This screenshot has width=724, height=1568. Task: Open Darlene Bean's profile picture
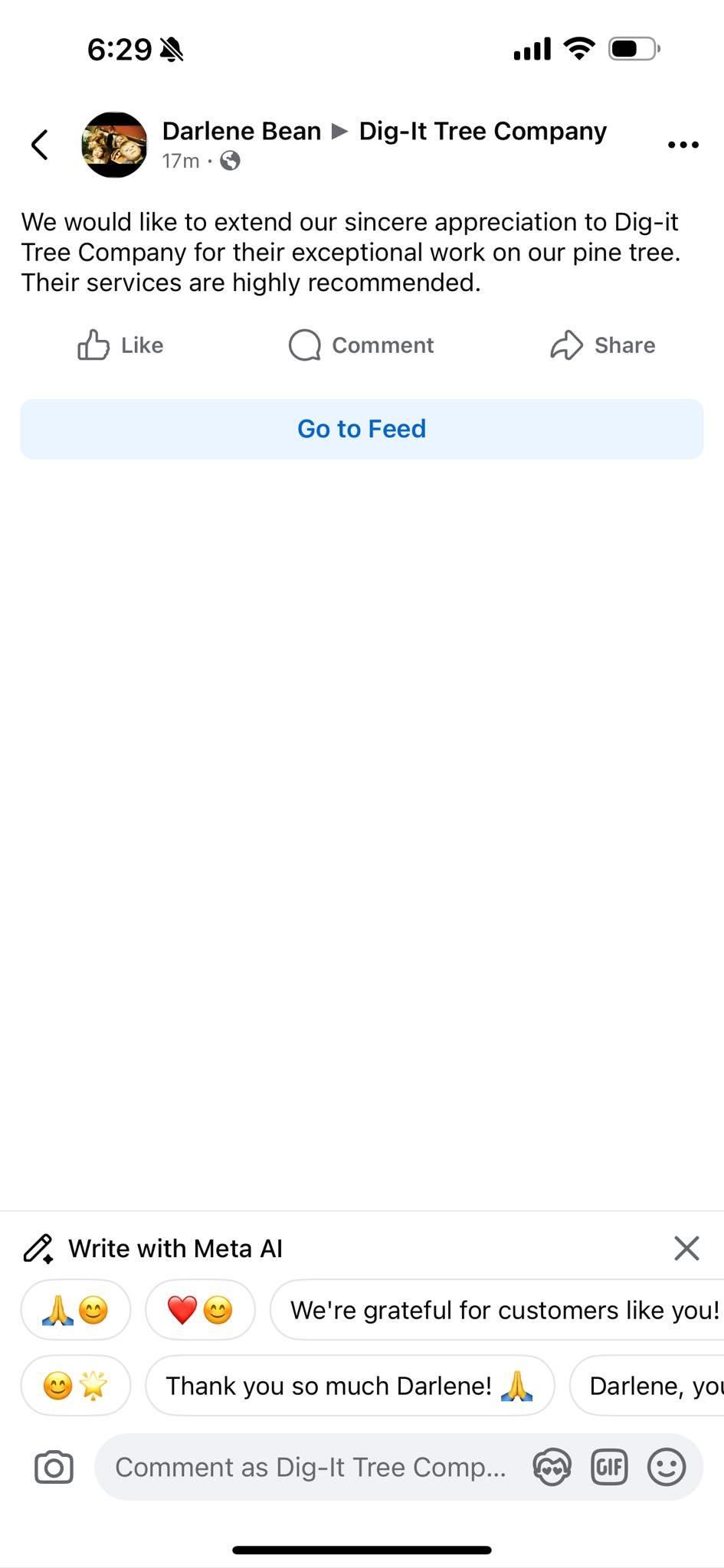tap(114, 145)
